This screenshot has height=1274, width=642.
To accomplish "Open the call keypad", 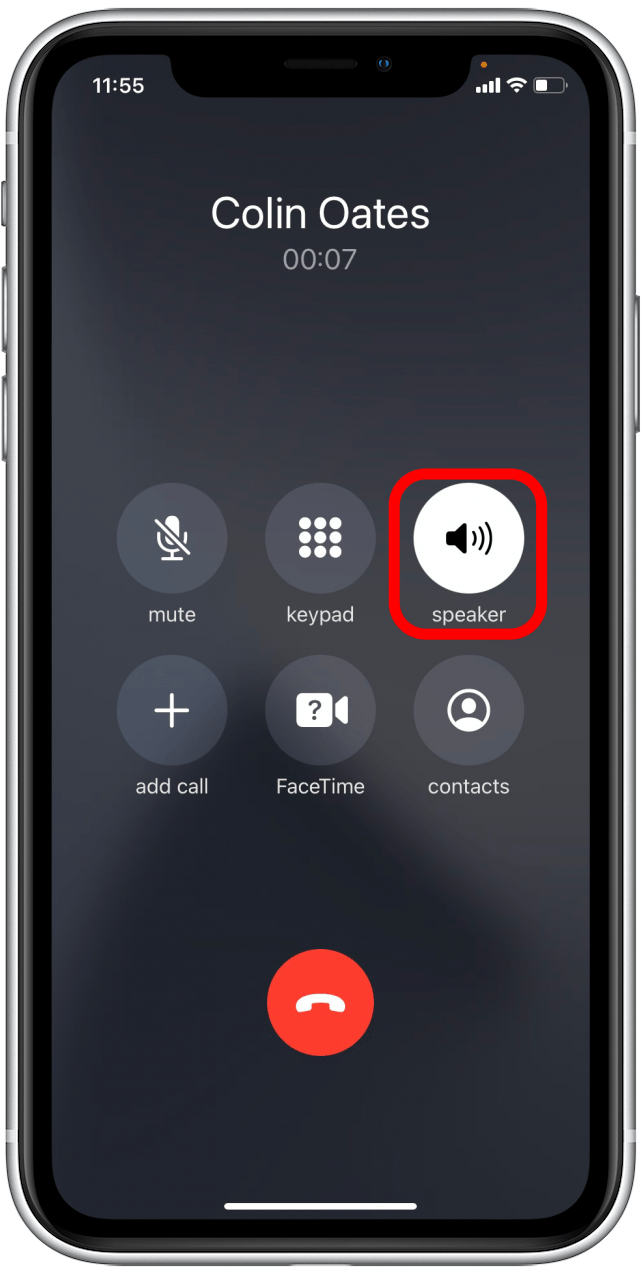I will tap(320, 539).
